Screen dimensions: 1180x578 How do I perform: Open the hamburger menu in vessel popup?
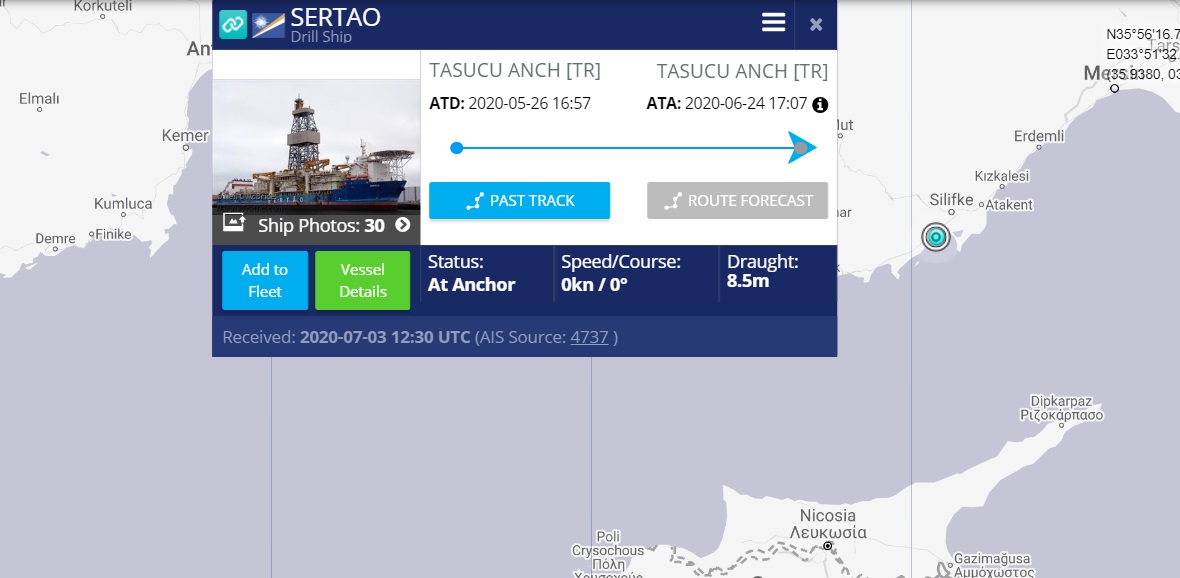[773, 23]
